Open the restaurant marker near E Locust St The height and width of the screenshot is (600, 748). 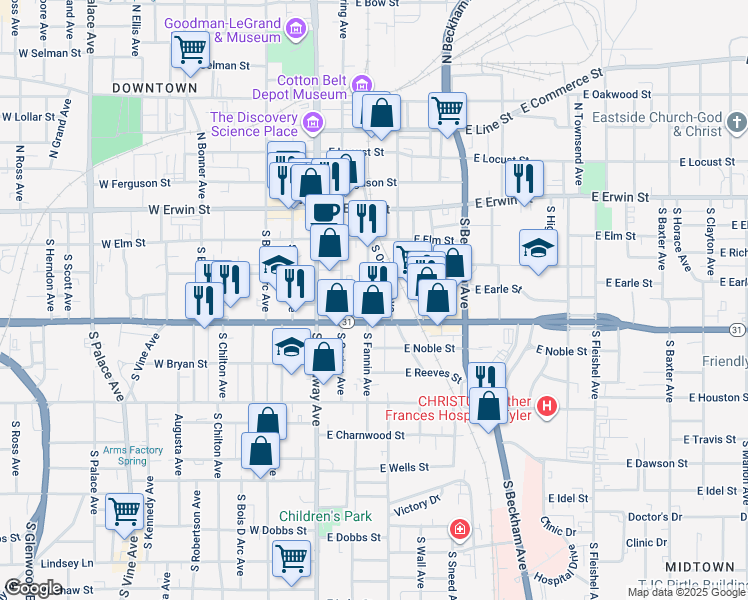point(524,177)
